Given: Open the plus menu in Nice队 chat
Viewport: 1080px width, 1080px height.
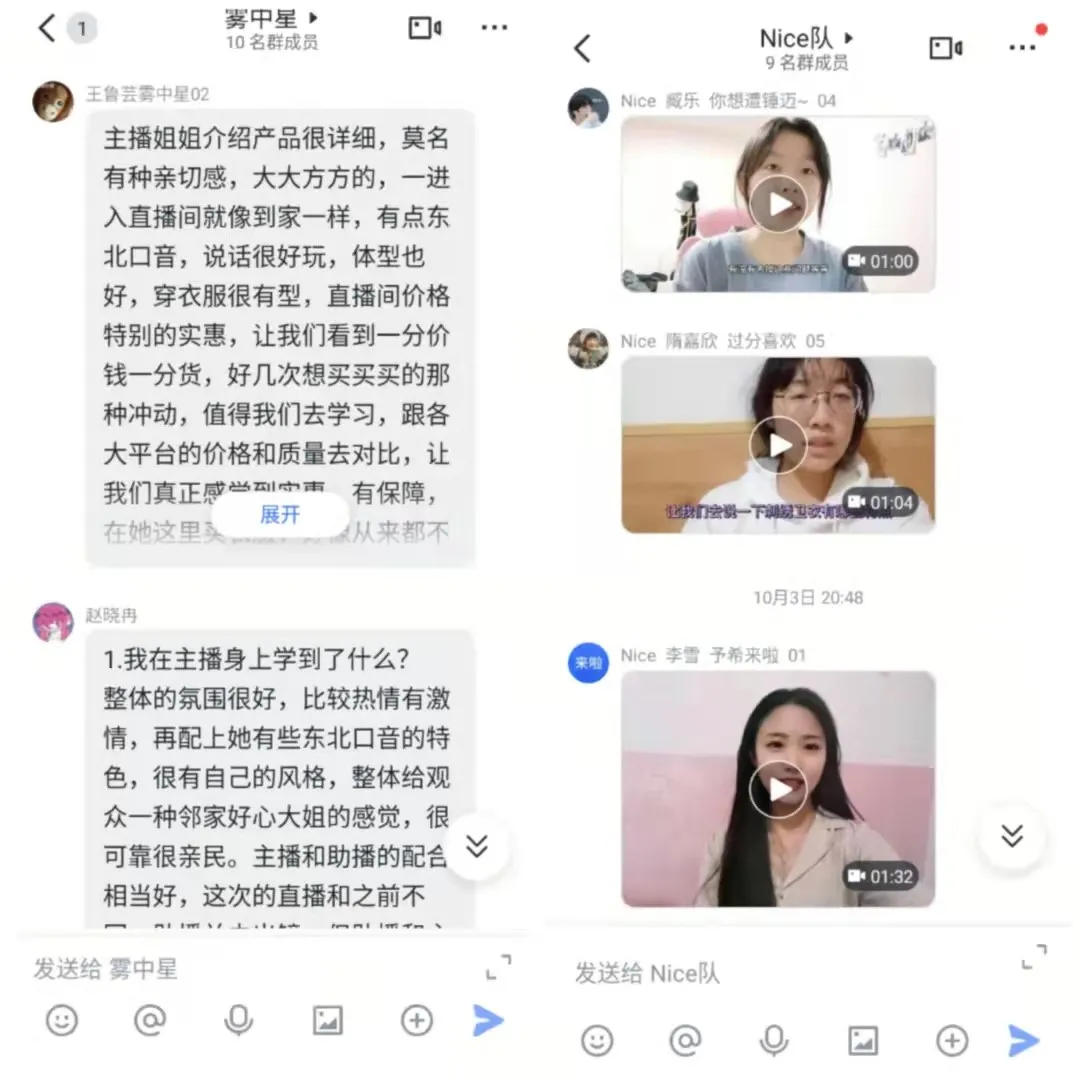Looking at the screenshot, I should (x=952, y=1041).
